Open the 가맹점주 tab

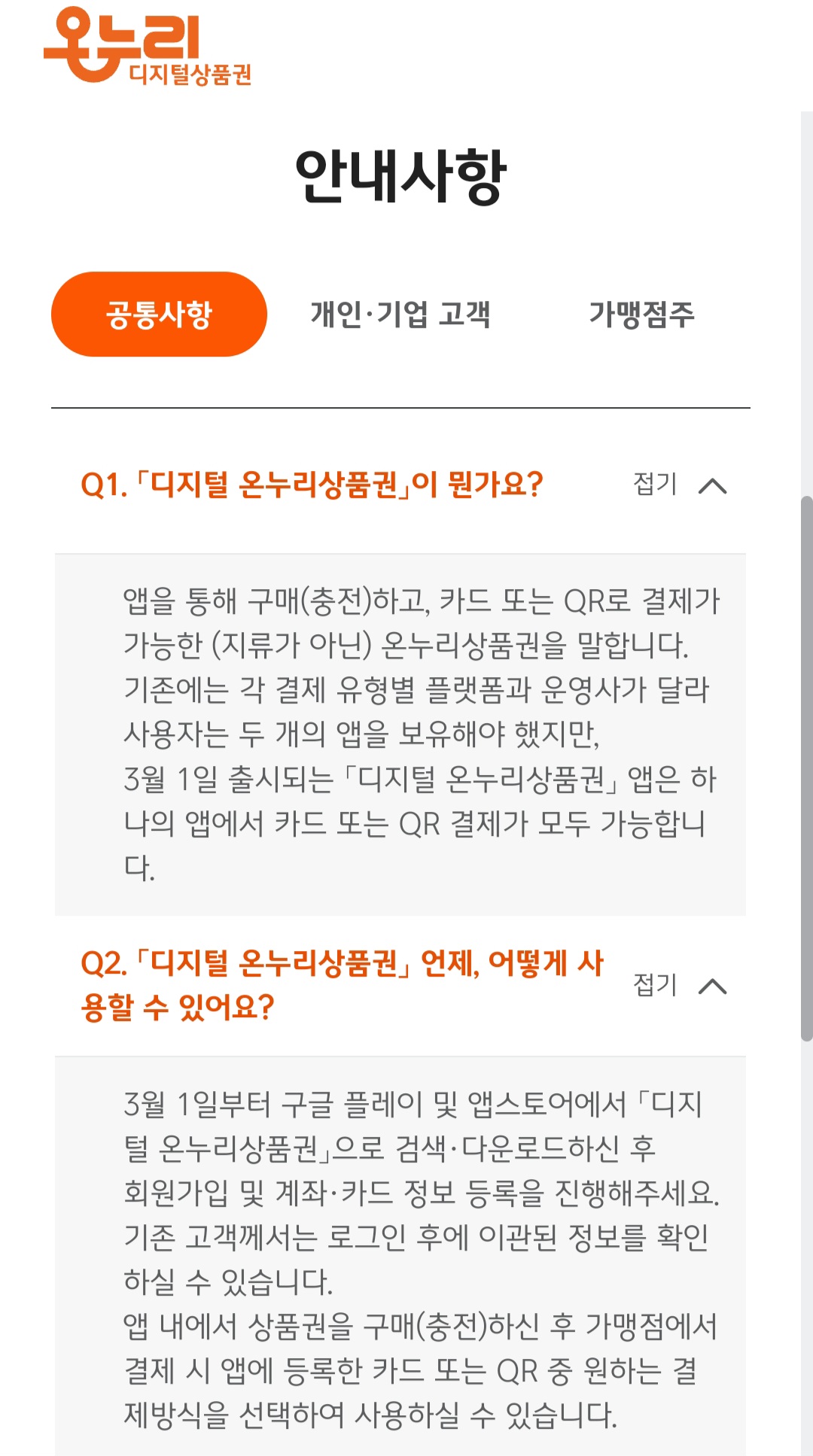(x=644, y=316)
